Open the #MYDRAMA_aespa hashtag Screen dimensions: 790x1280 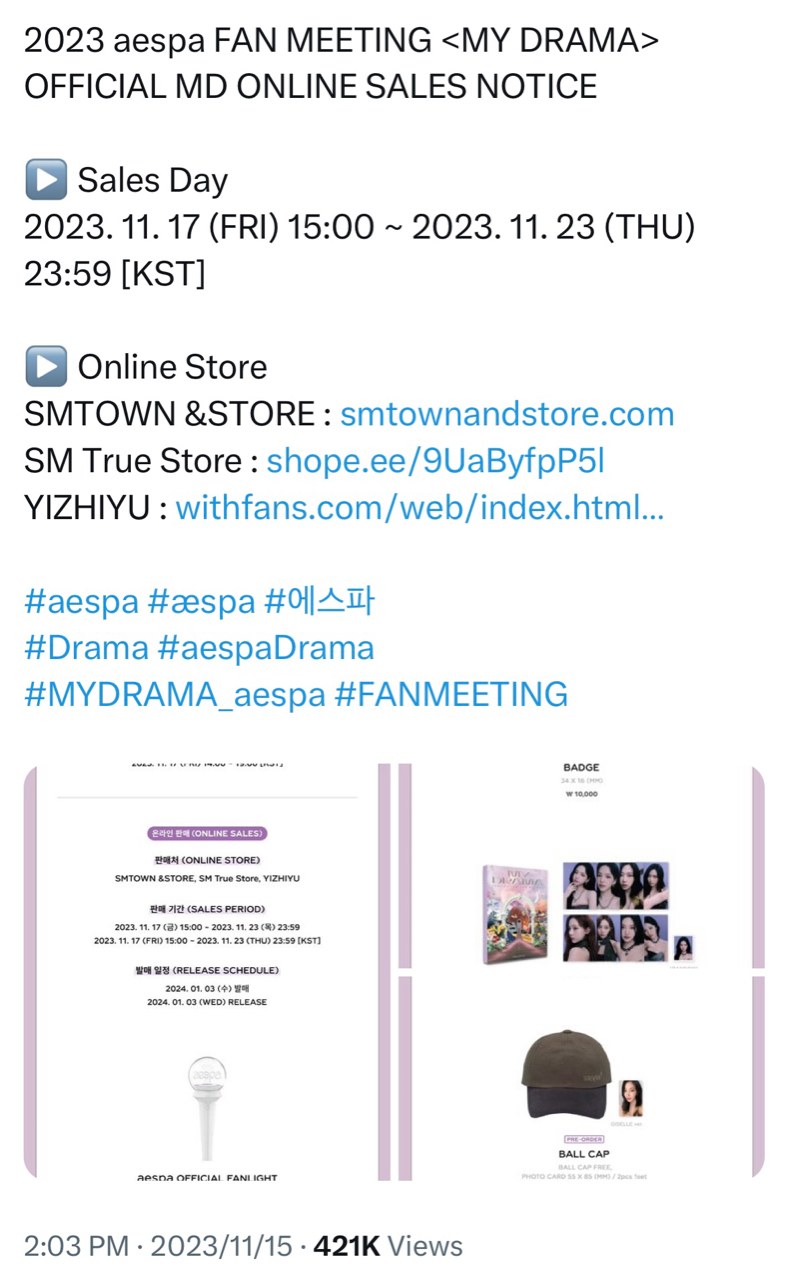tap(174, 694)
